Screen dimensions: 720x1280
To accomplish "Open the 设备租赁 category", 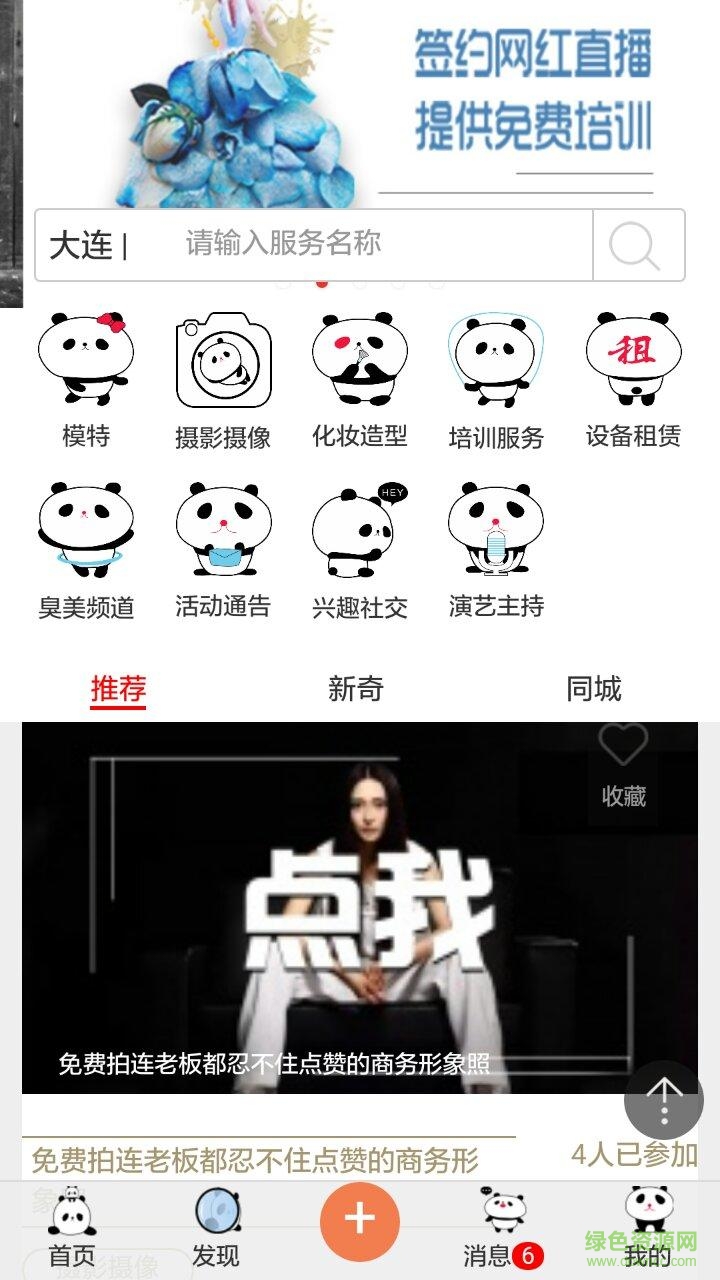I will click(633, 379).
